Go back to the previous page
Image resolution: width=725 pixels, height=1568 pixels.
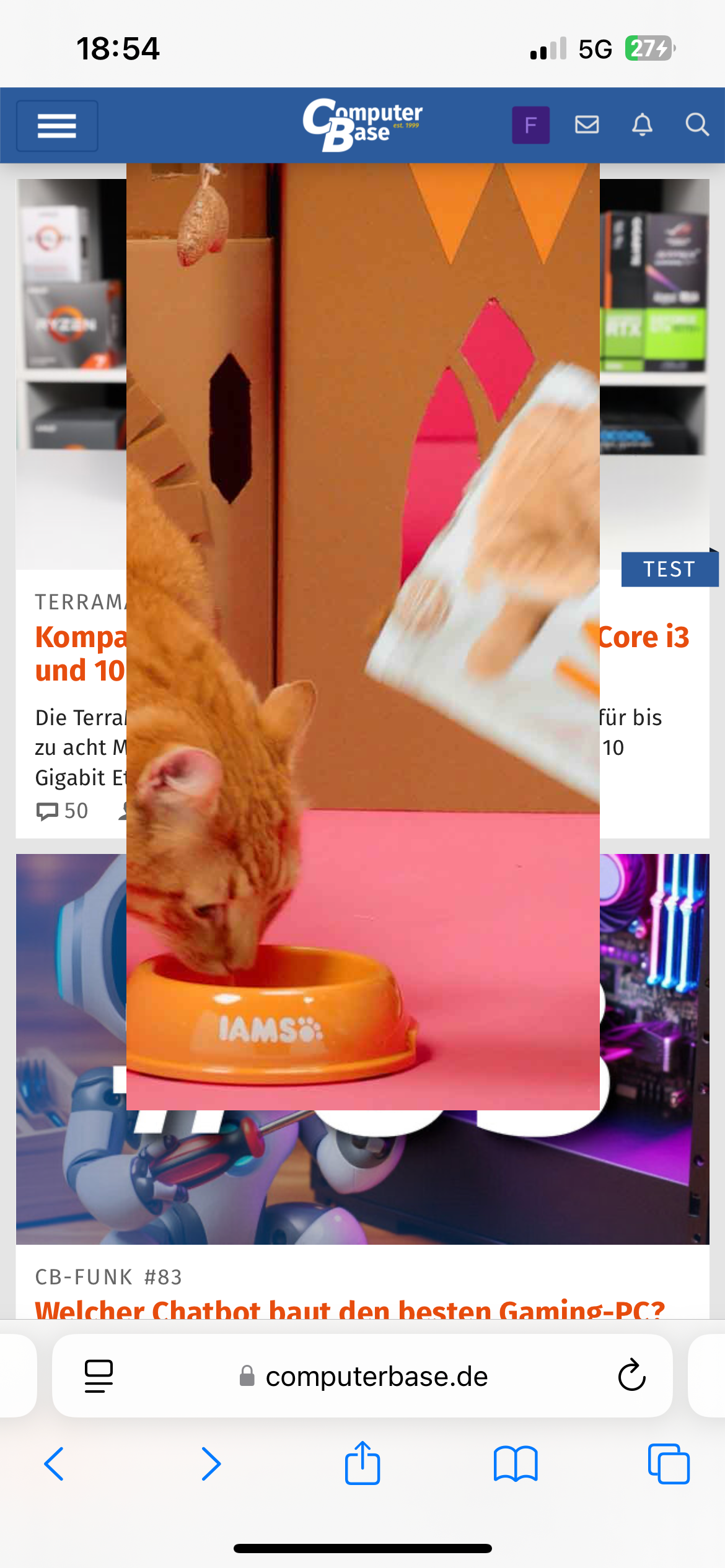pyautogui.click(x=54, y=1464)
